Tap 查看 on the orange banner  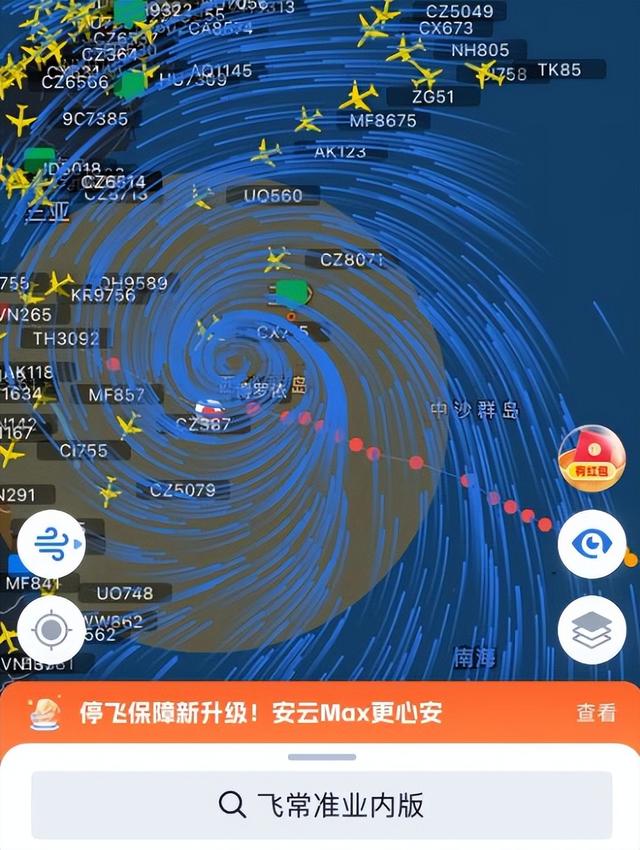pyautogui.click(x=597, y=712)
